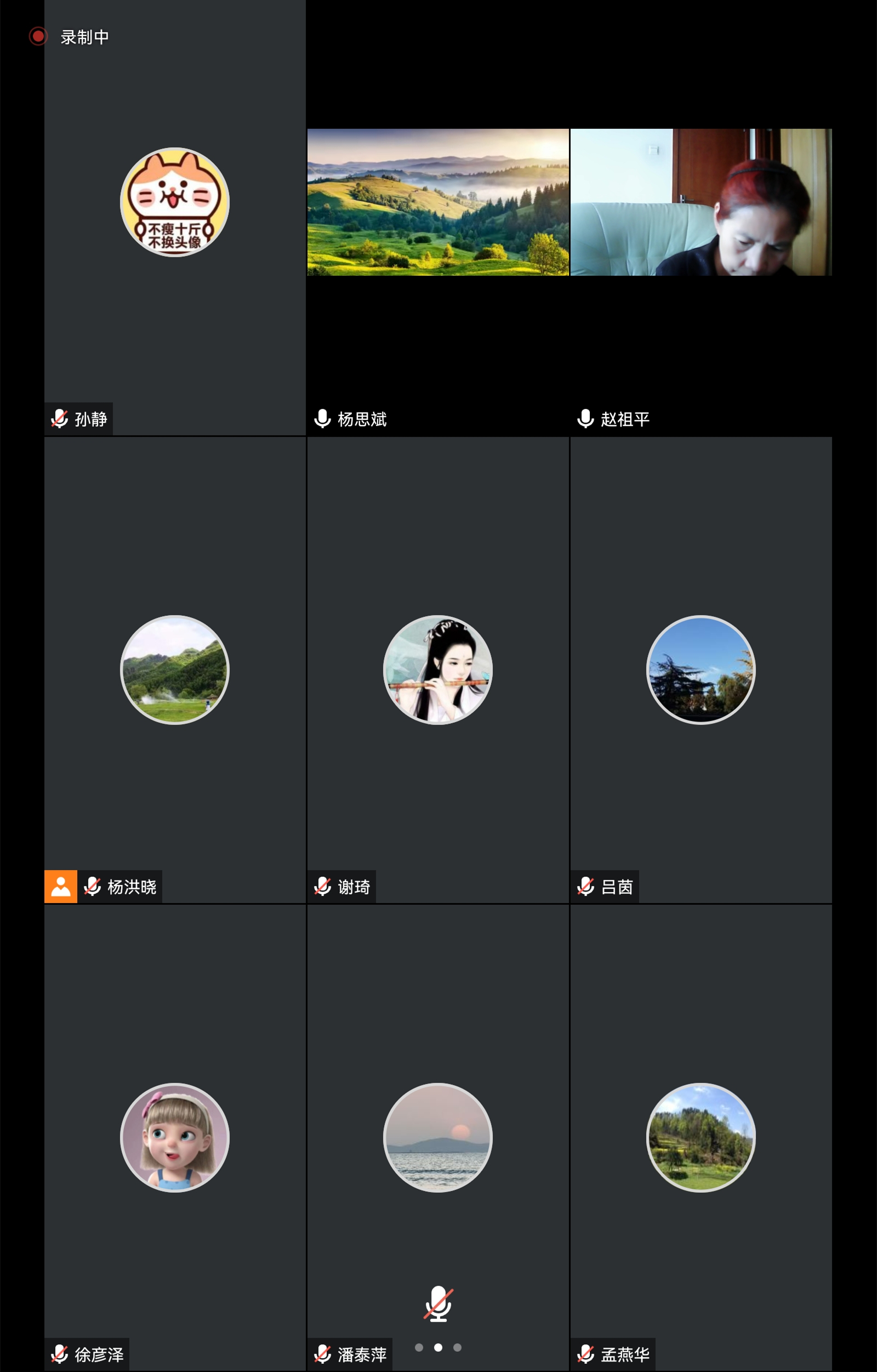Screen dimensions: 877x1372
Task: Select 杨洪晓's participant tile
Action: point(175,670)
